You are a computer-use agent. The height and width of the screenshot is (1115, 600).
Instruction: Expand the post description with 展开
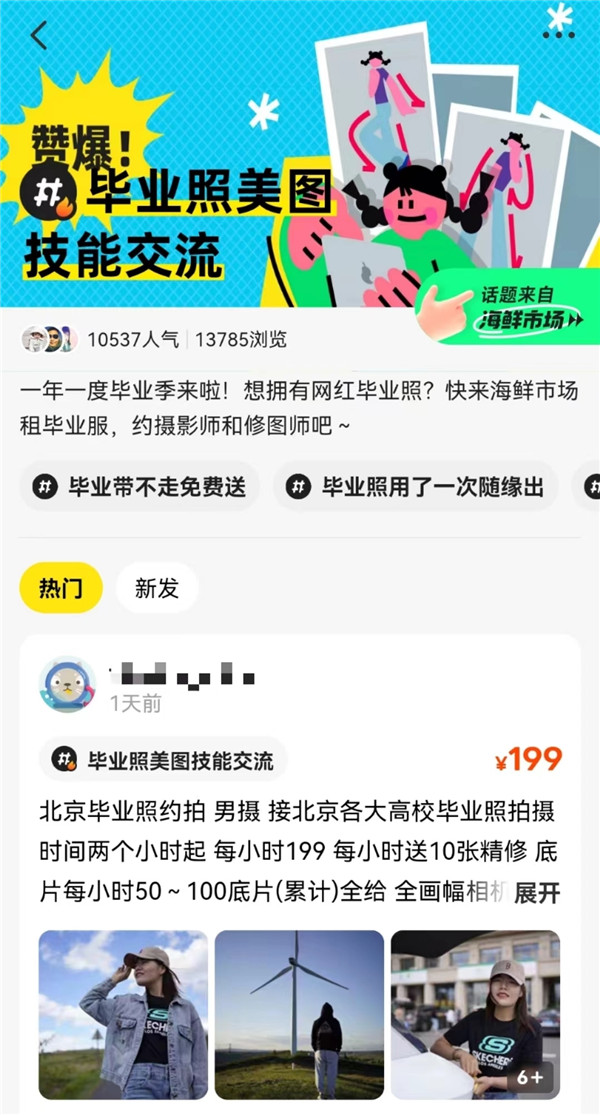point(537,892)
